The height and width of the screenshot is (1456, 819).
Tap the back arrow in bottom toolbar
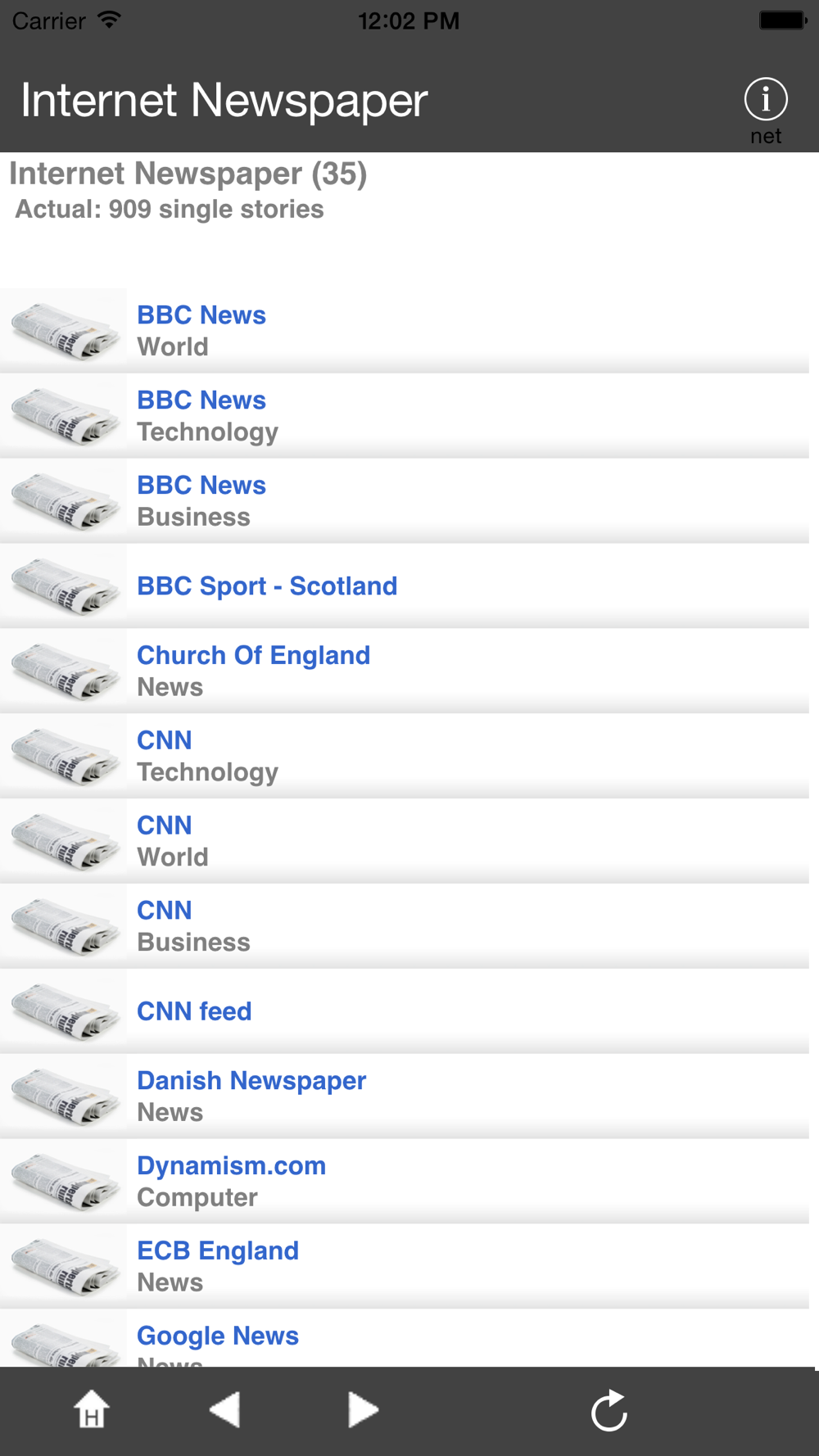pyautogui.click(x=224, y=1409)
